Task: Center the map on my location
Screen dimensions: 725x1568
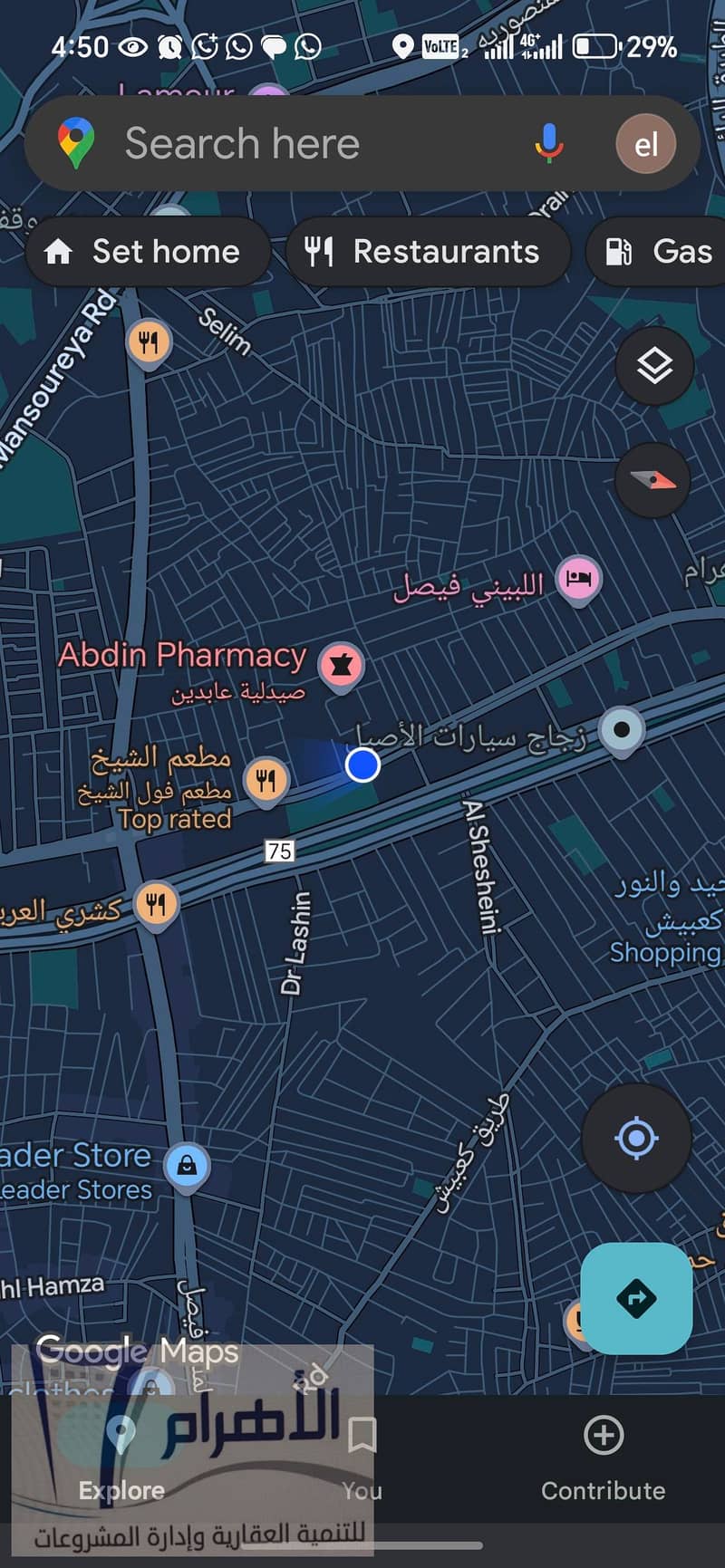Action: [636, 1138]
